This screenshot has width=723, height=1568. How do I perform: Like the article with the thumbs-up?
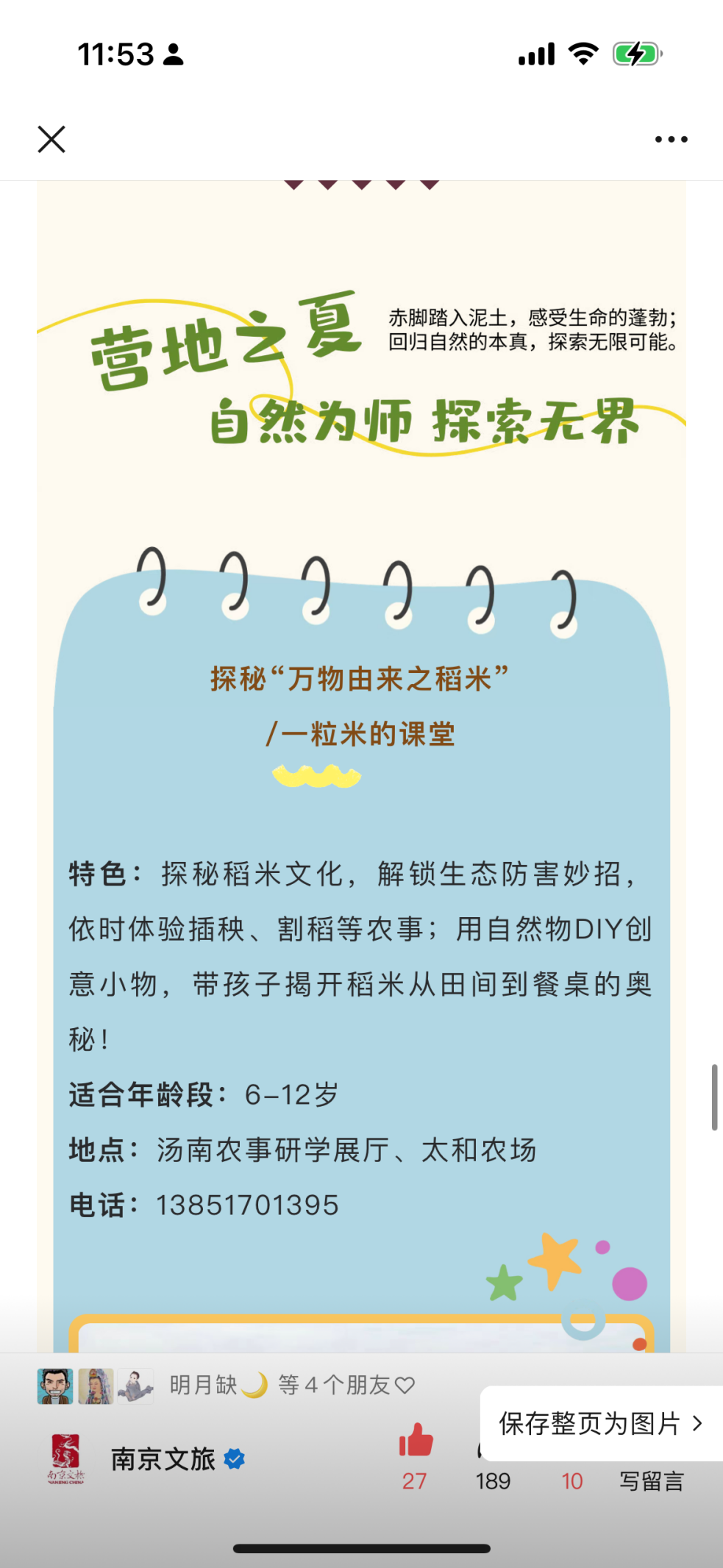coord(416,1442)
